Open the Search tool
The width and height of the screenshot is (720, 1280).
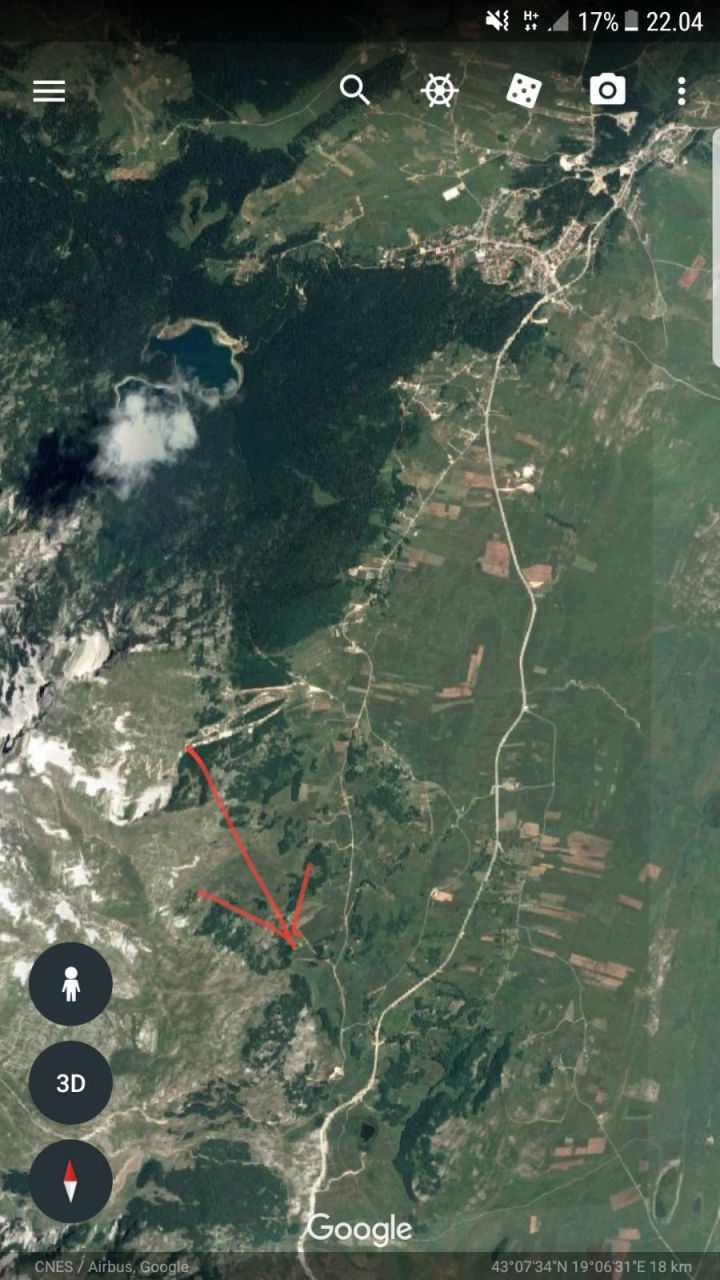pos(356,91)
